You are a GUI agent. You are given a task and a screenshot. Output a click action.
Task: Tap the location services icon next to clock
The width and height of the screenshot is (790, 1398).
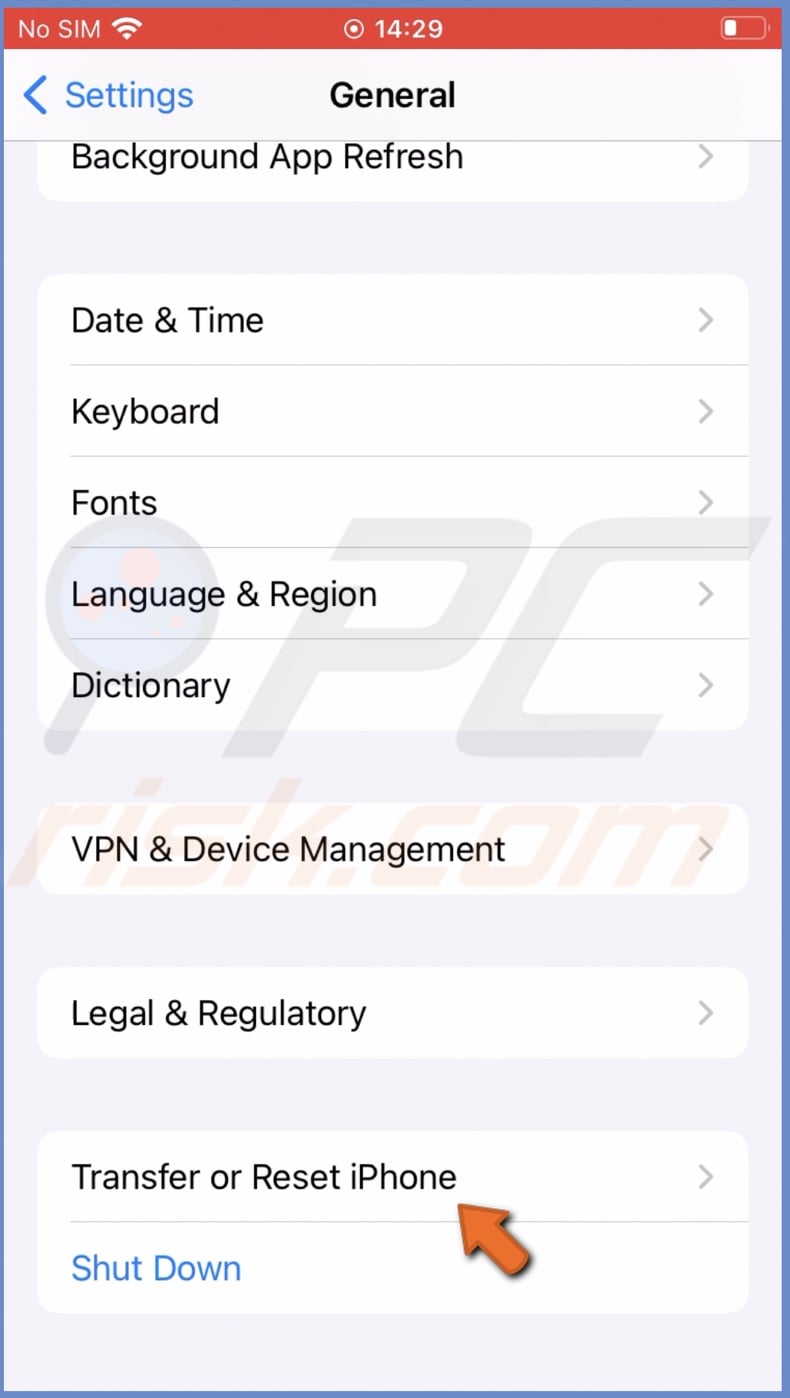point(354,28)
